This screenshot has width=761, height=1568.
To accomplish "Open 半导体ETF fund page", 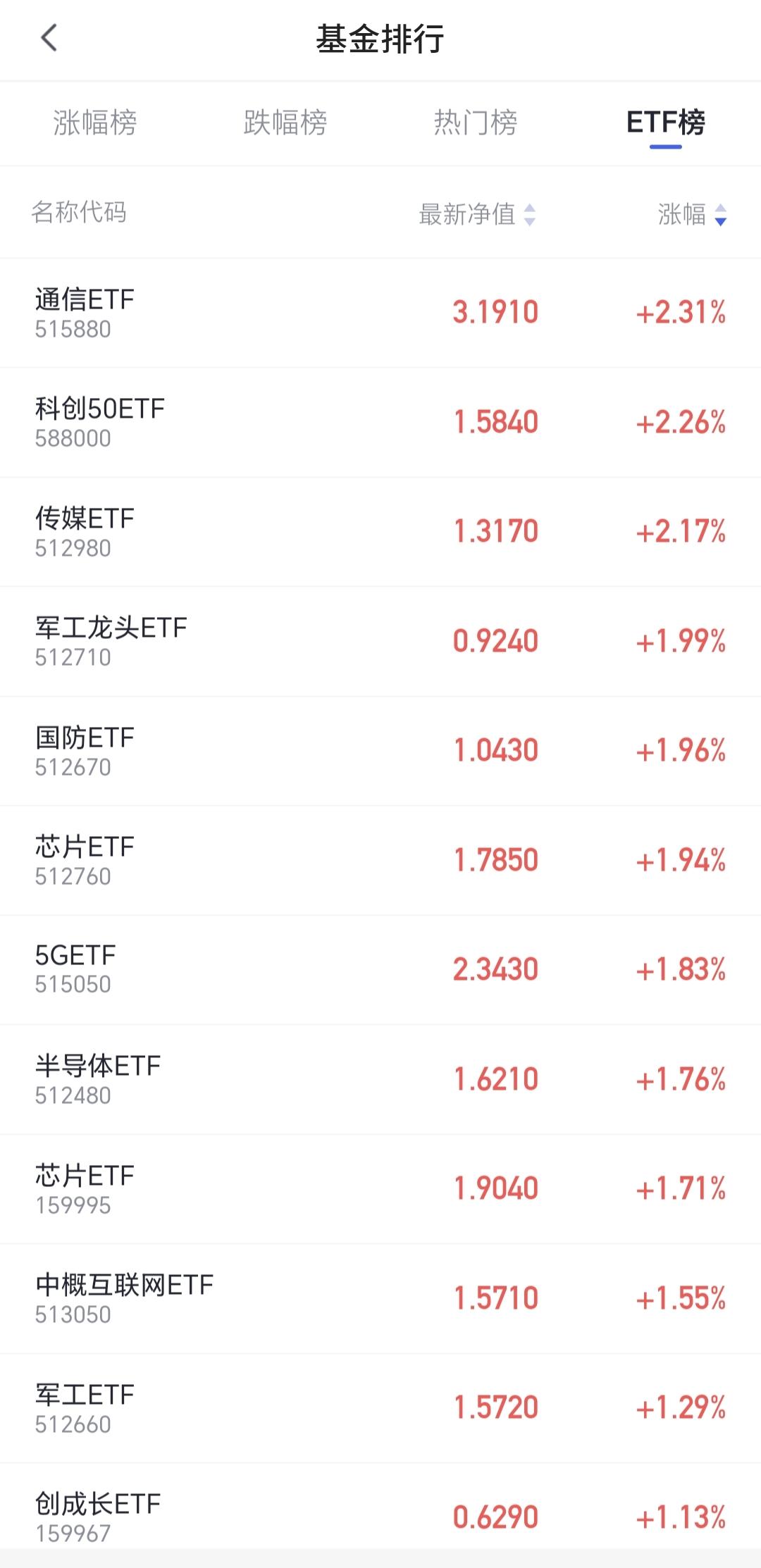I will tap(380, 1079).
